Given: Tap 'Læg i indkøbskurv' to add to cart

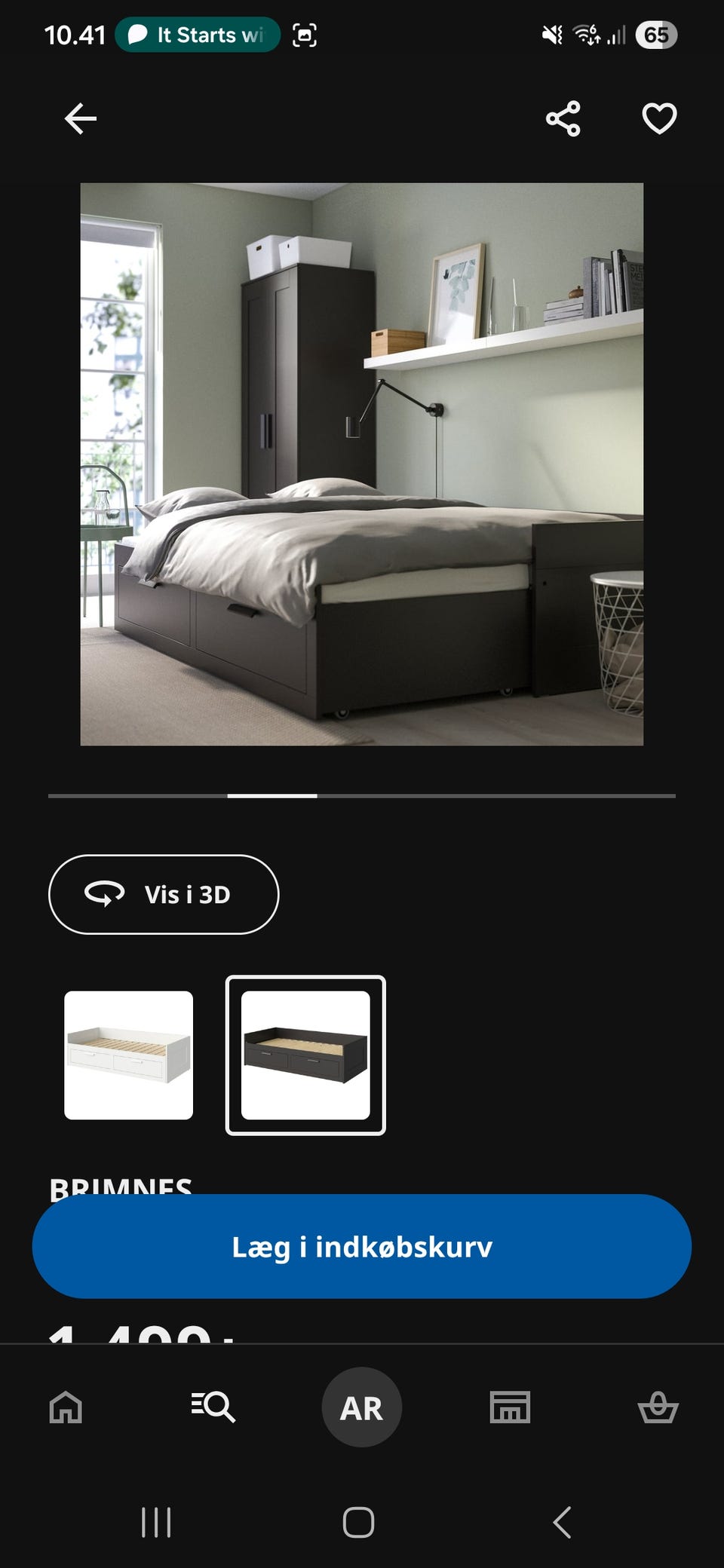Looking at the screenshot, I should click(362, 1248).
